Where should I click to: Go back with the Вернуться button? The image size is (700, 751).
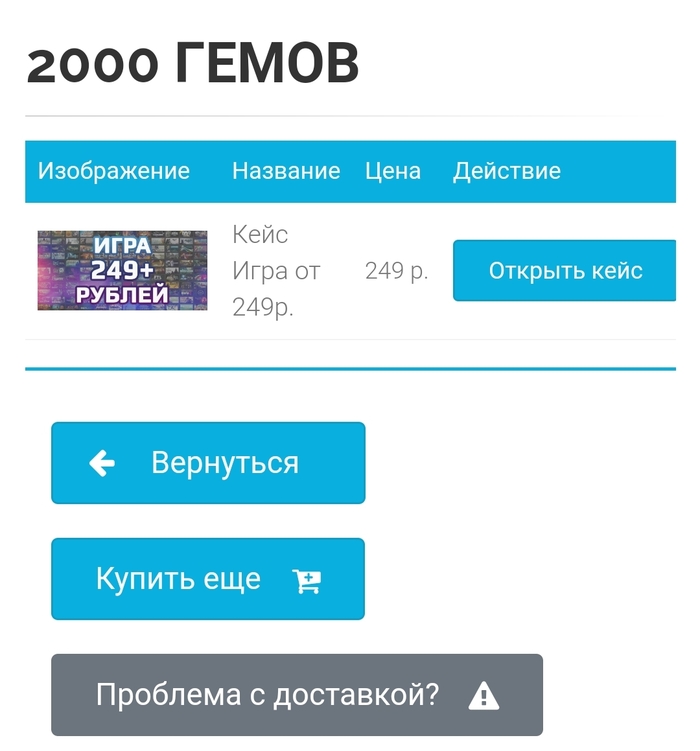(x=208, y=463)
